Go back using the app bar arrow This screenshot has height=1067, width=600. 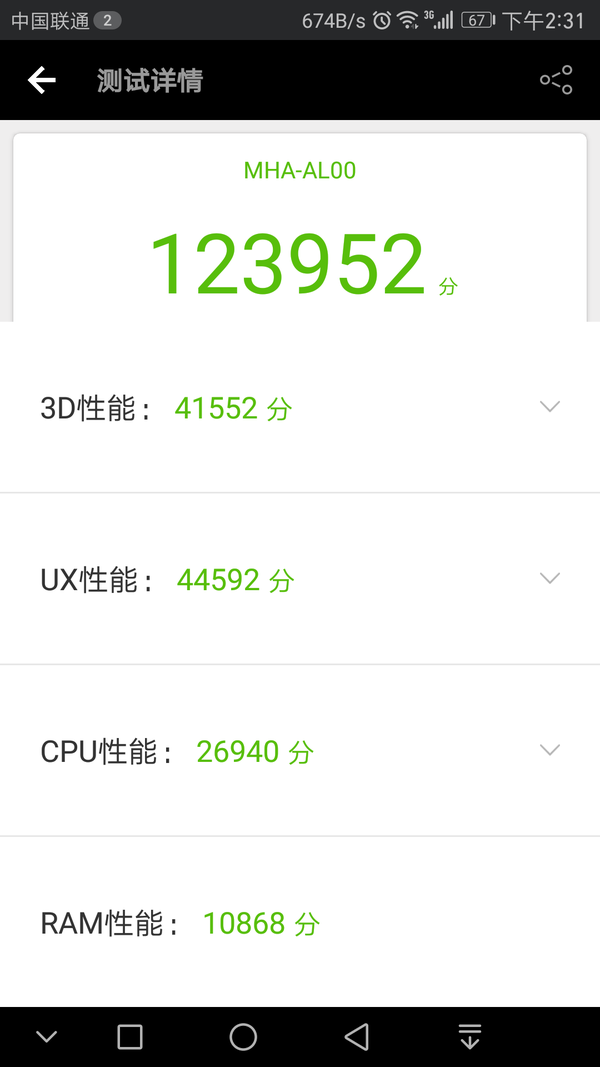coord(41,80)
